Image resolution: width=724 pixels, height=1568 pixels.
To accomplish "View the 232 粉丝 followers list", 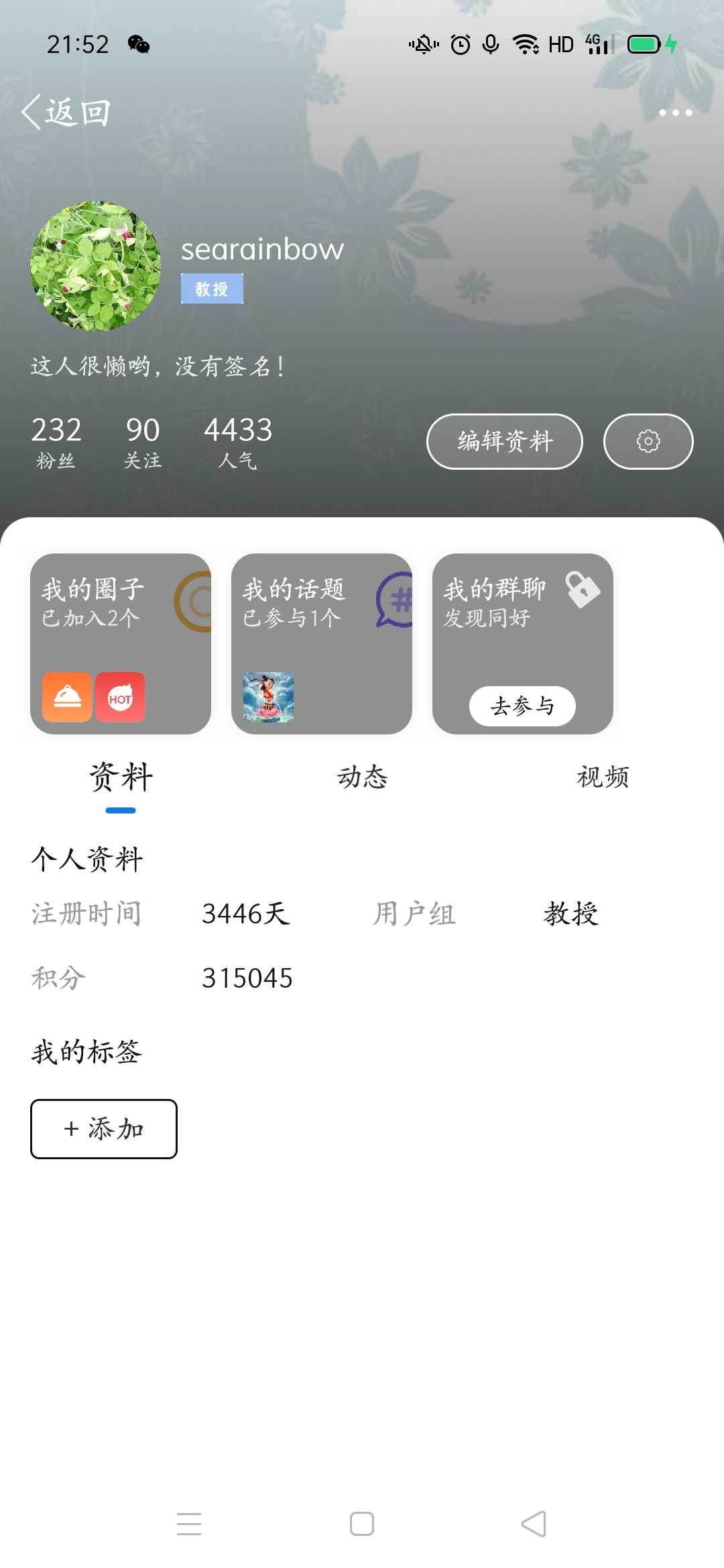I will [56, 442].
